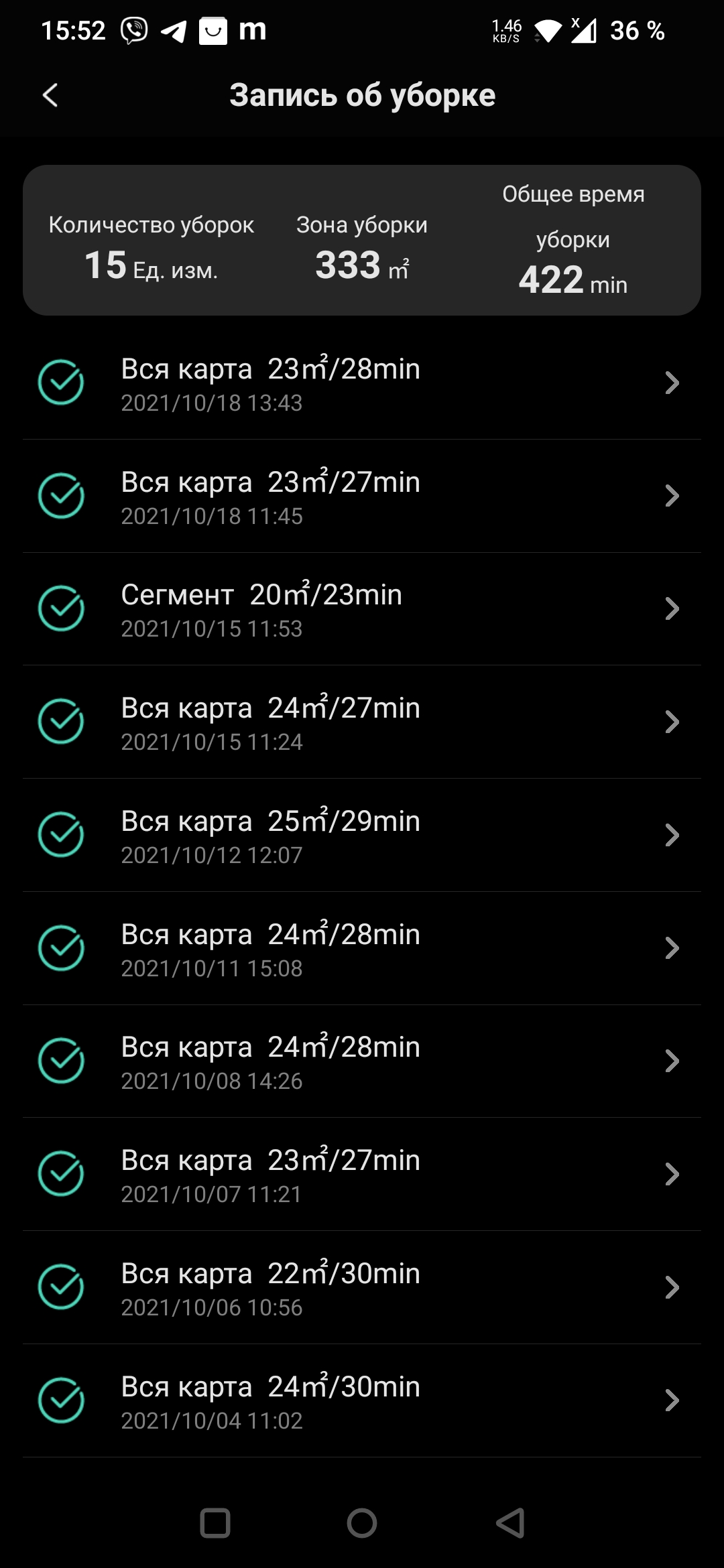The width and height of the screenshot is (724, 1568).
Task: Open the cleaning record from 2021/10/04 11:02
Action: point(362,1401)
